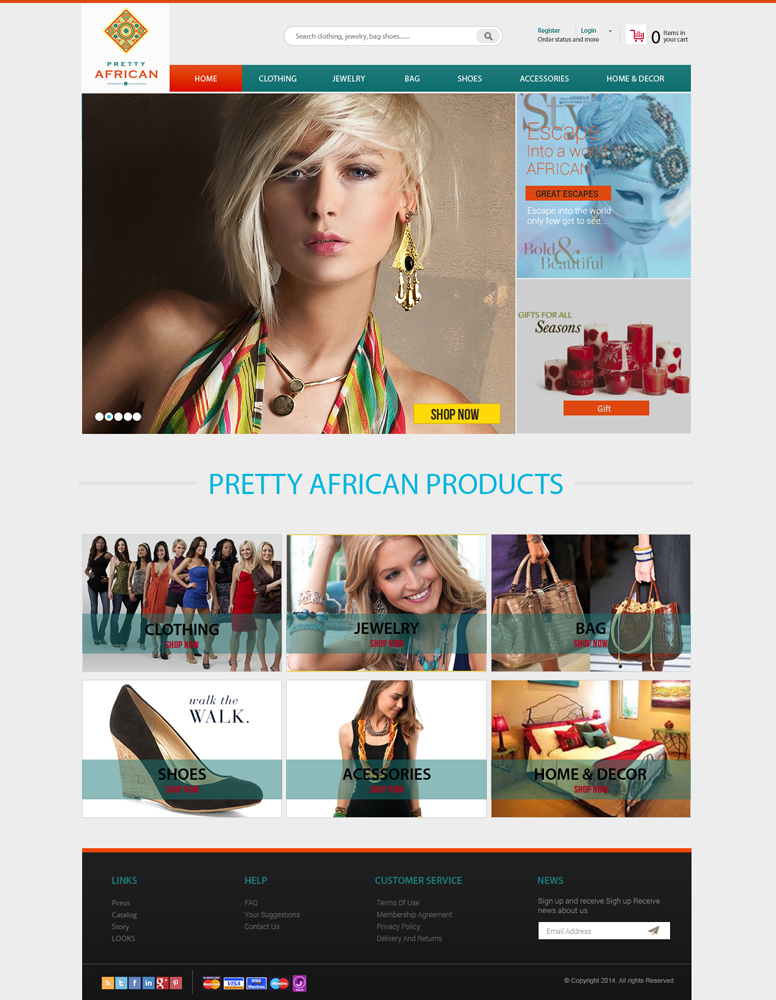Click the Pretty African logo
The height and width of the screenshot is (1000, 776).
(x=124, y=45)
